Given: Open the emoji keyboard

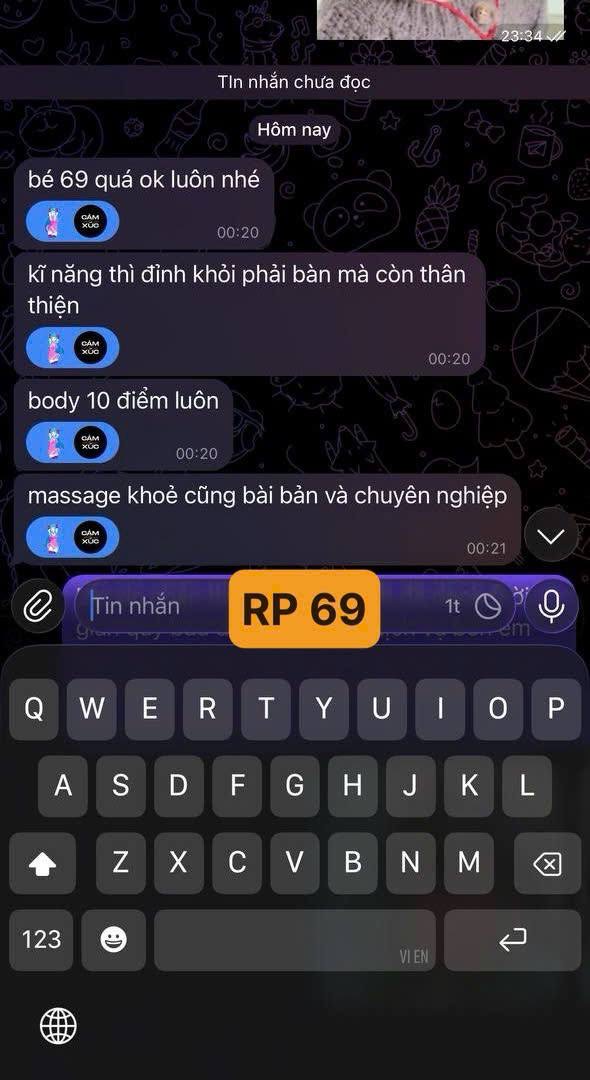Looking at the screenshot, I should coord(113,940).
